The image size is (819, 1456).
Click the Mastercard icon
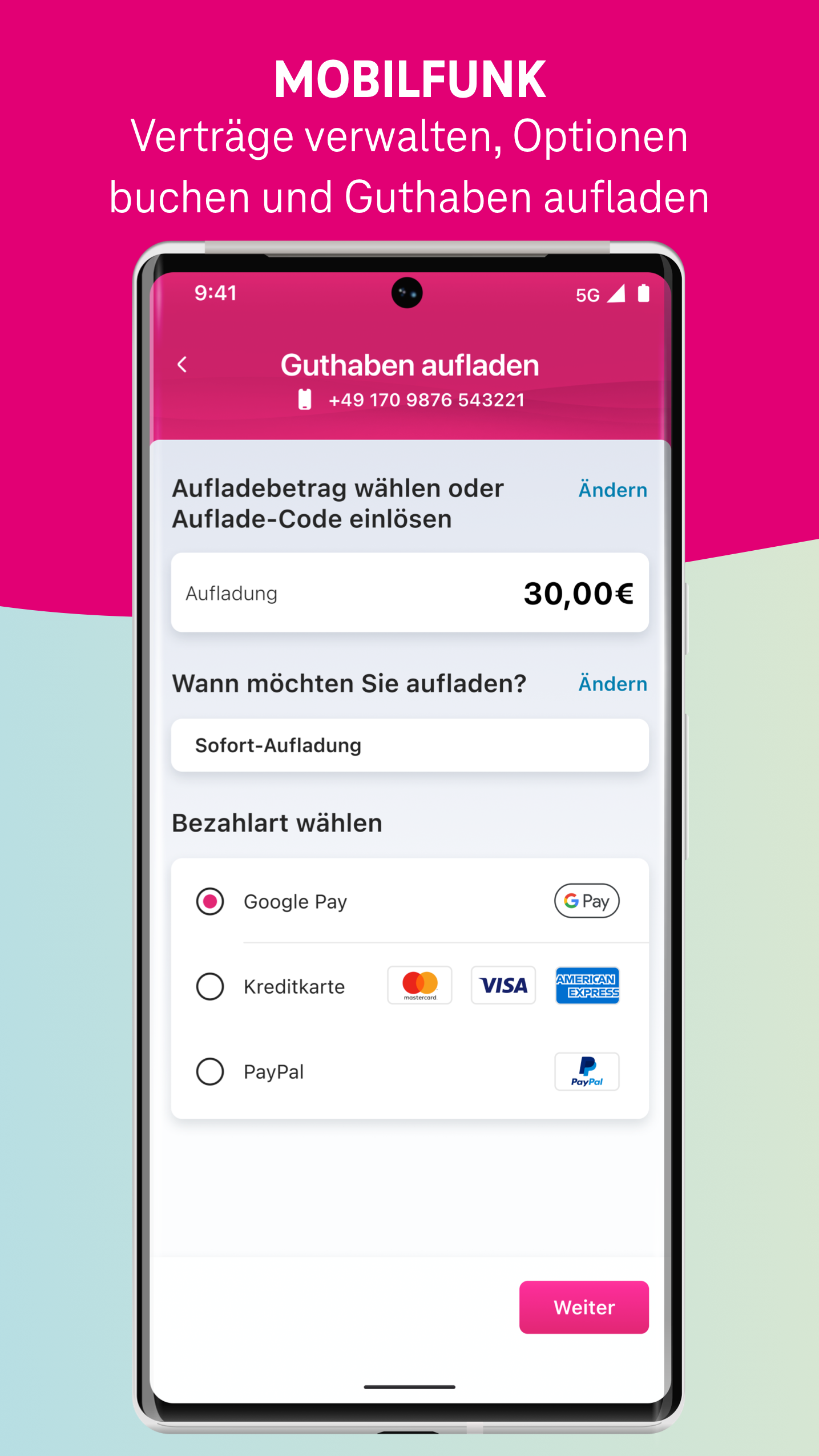419,986
